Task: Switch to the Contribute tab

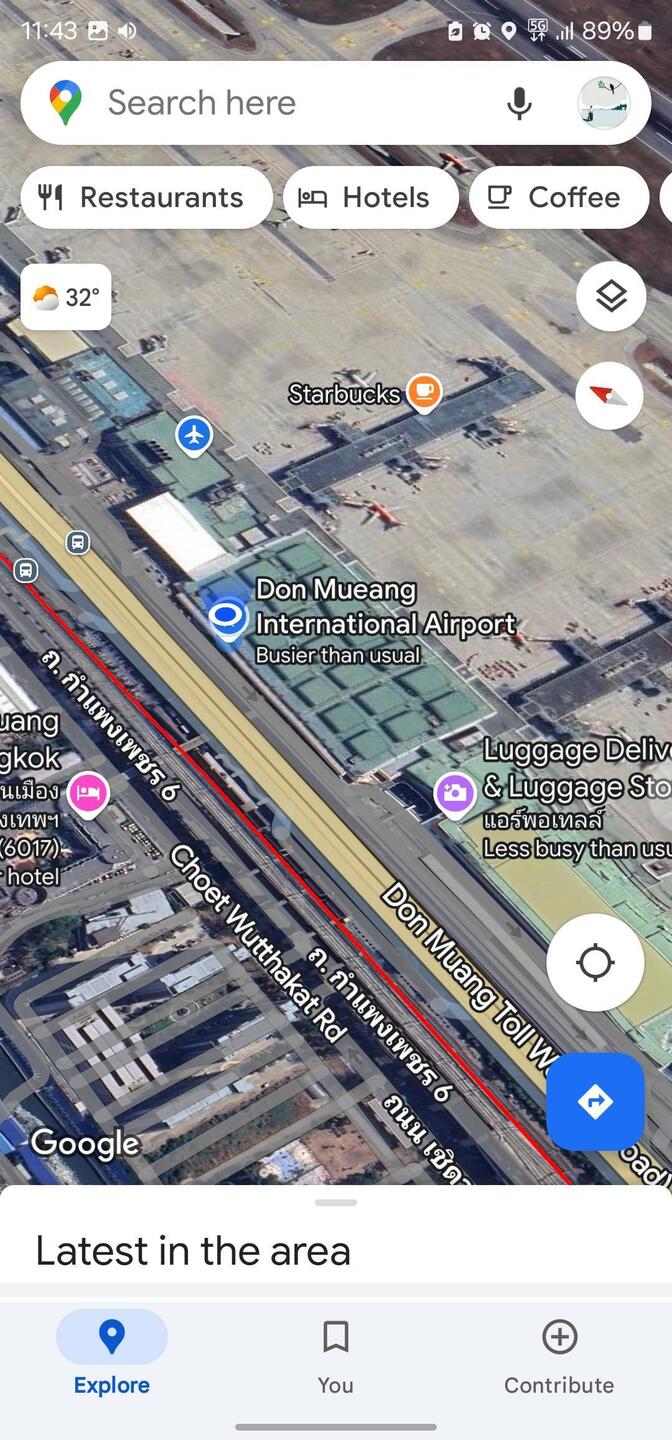Action: point(559,1356)
